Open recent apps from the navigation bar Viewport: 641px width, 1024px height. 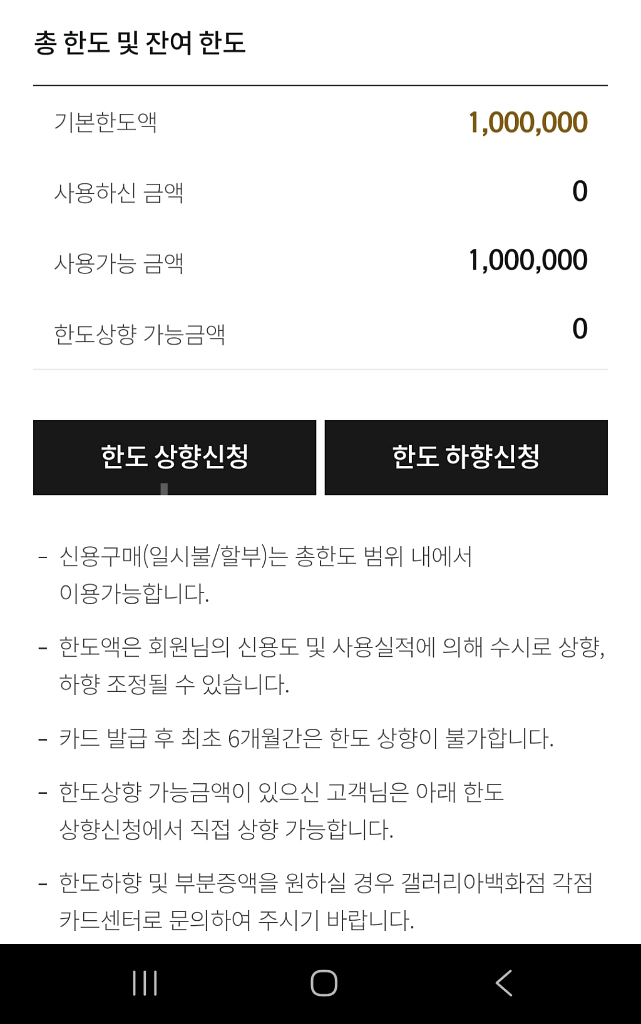[145, 983]
